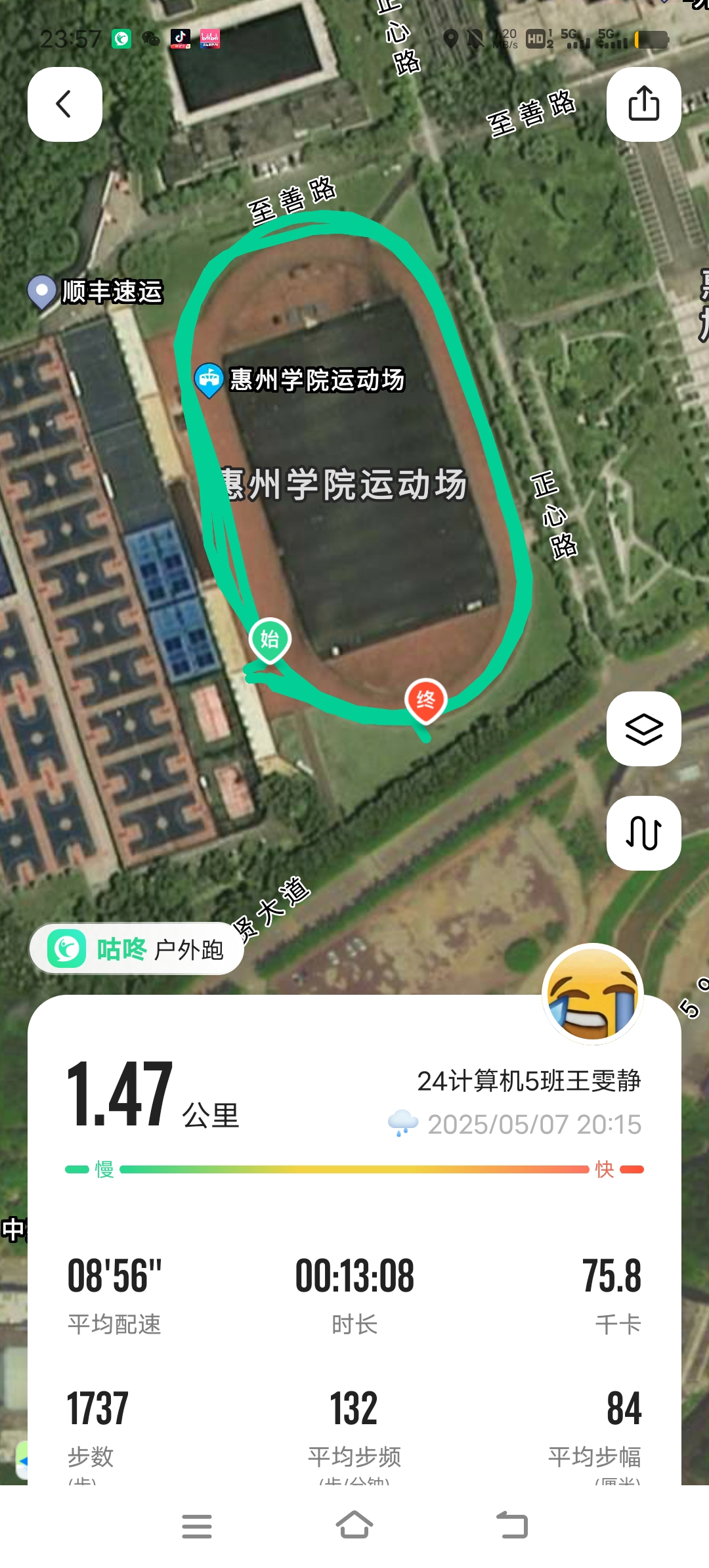Open the map layers switcher
This screenshot has height=1568, width=709.
tap(643, 729)
